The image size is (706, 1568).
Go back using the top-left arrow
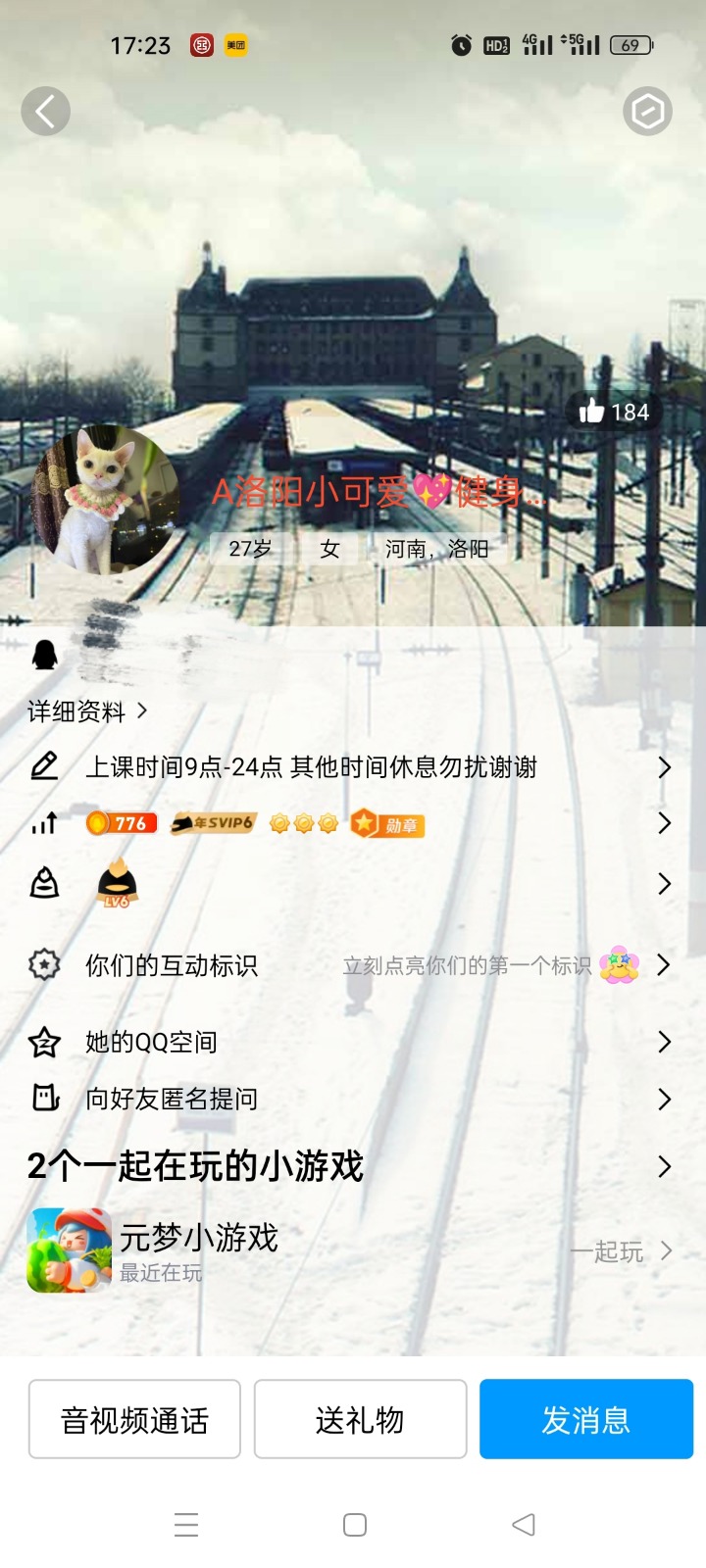point(45,111)
